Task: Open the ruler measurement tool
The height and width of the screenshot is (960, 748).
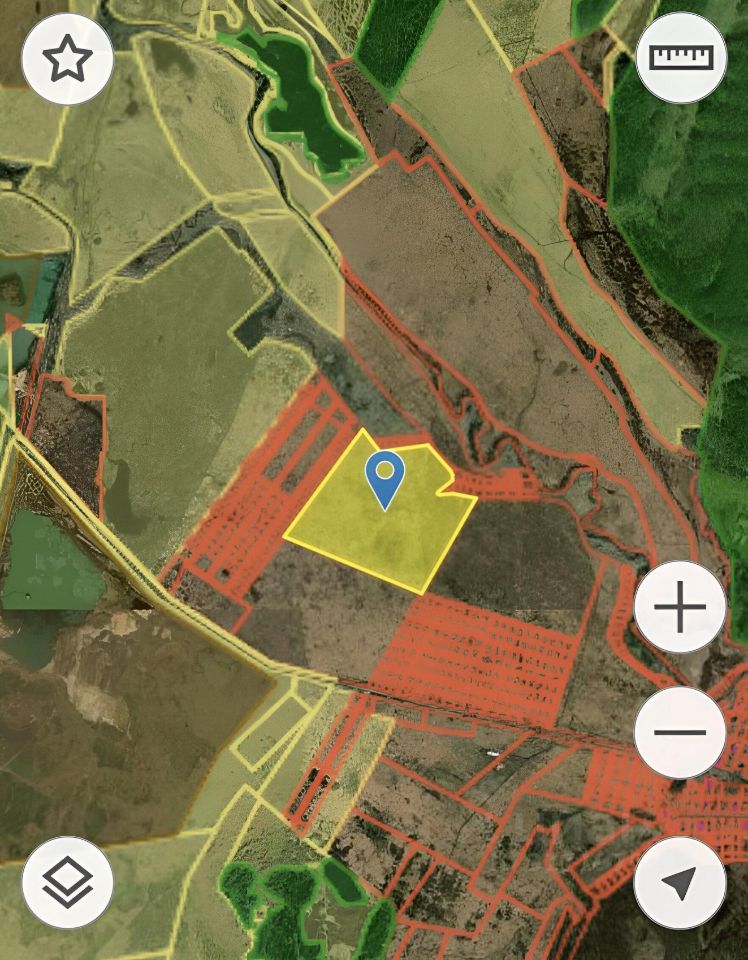Action: tap(680, 57)
